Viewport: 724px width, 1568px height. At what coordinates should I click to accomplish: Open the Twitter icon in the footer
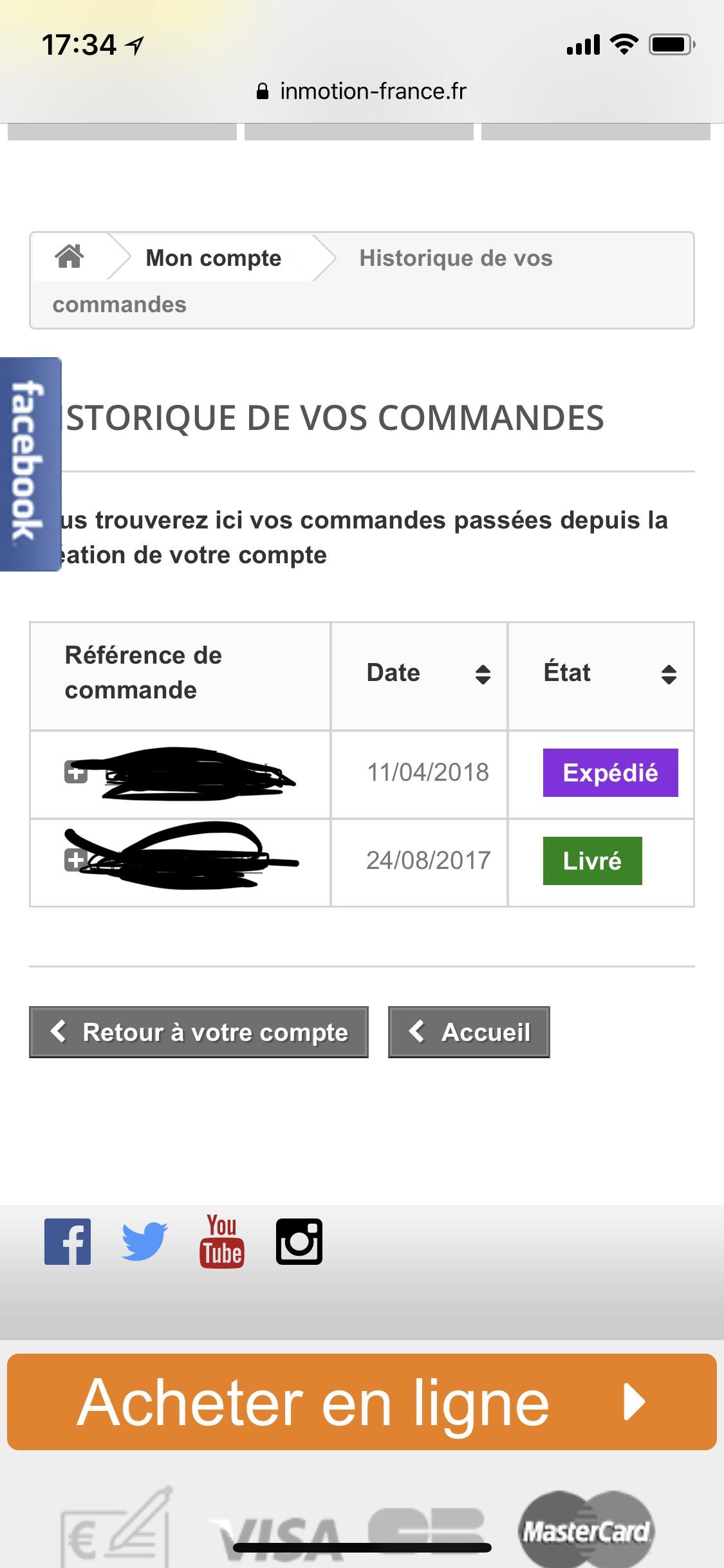point(145,1242)
